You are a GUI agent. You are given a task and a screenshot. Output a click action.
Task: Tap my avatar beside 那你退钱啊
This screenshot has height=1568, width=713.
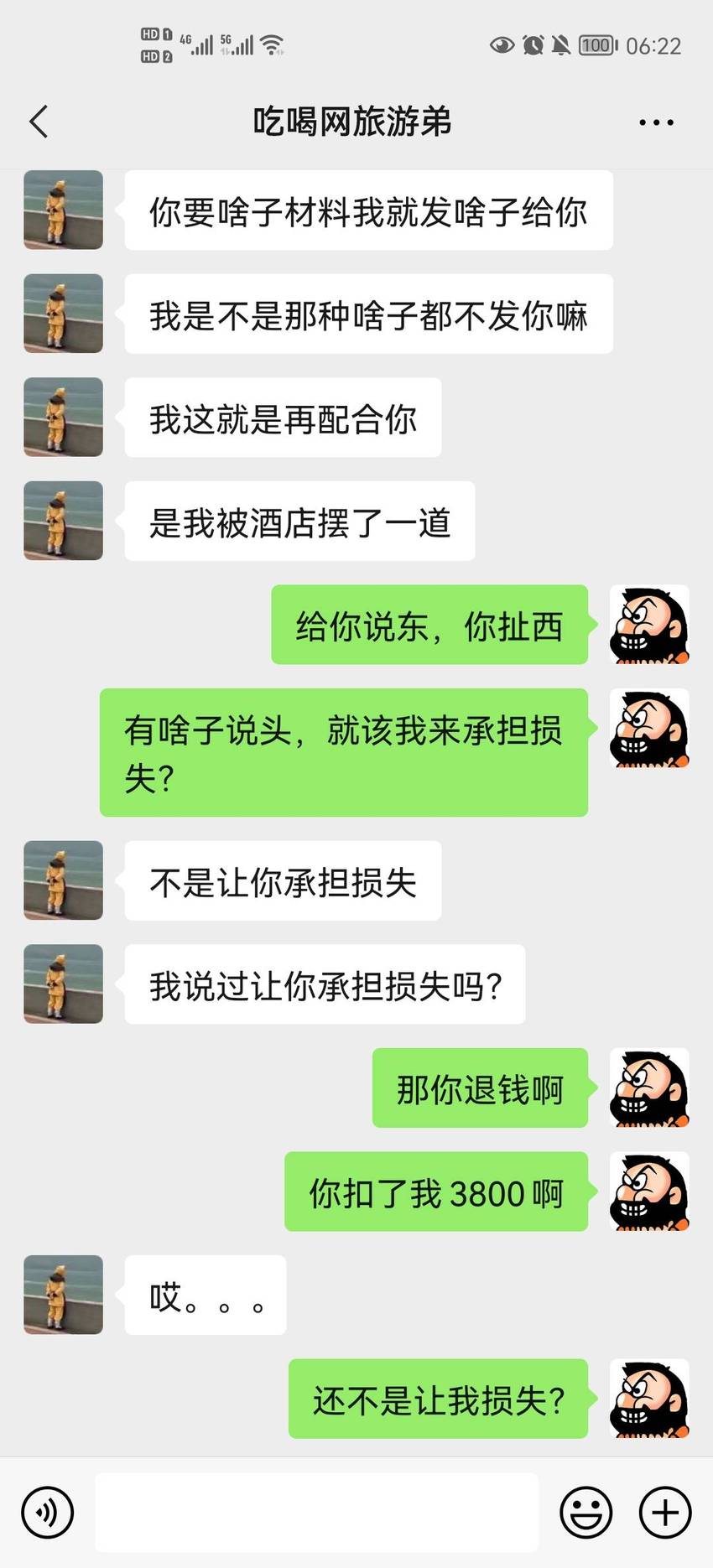coord(649,1088)
